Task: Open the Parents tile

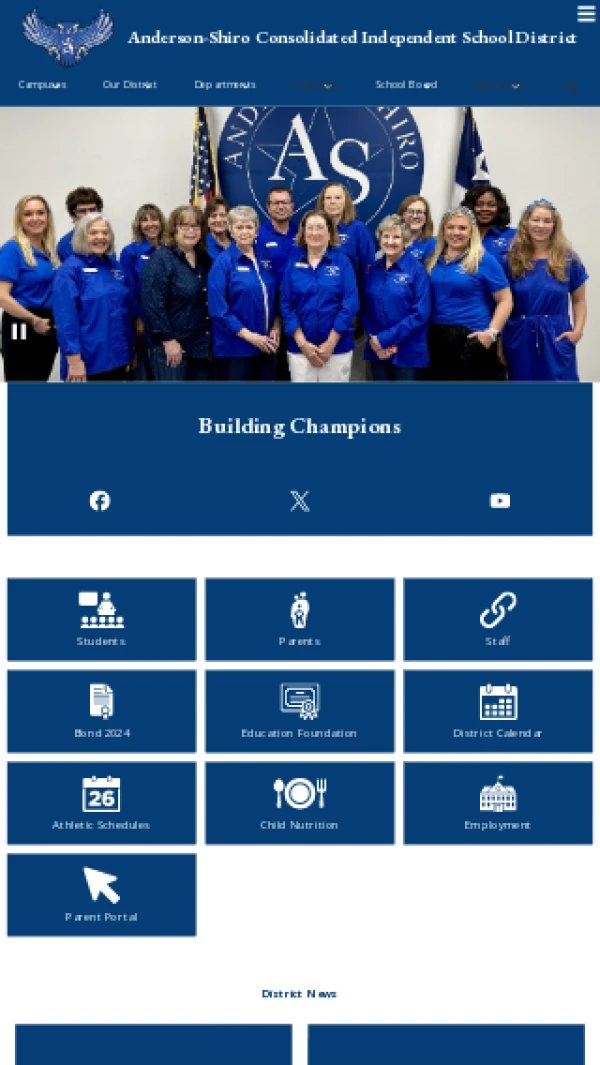Action: (299, 619)
